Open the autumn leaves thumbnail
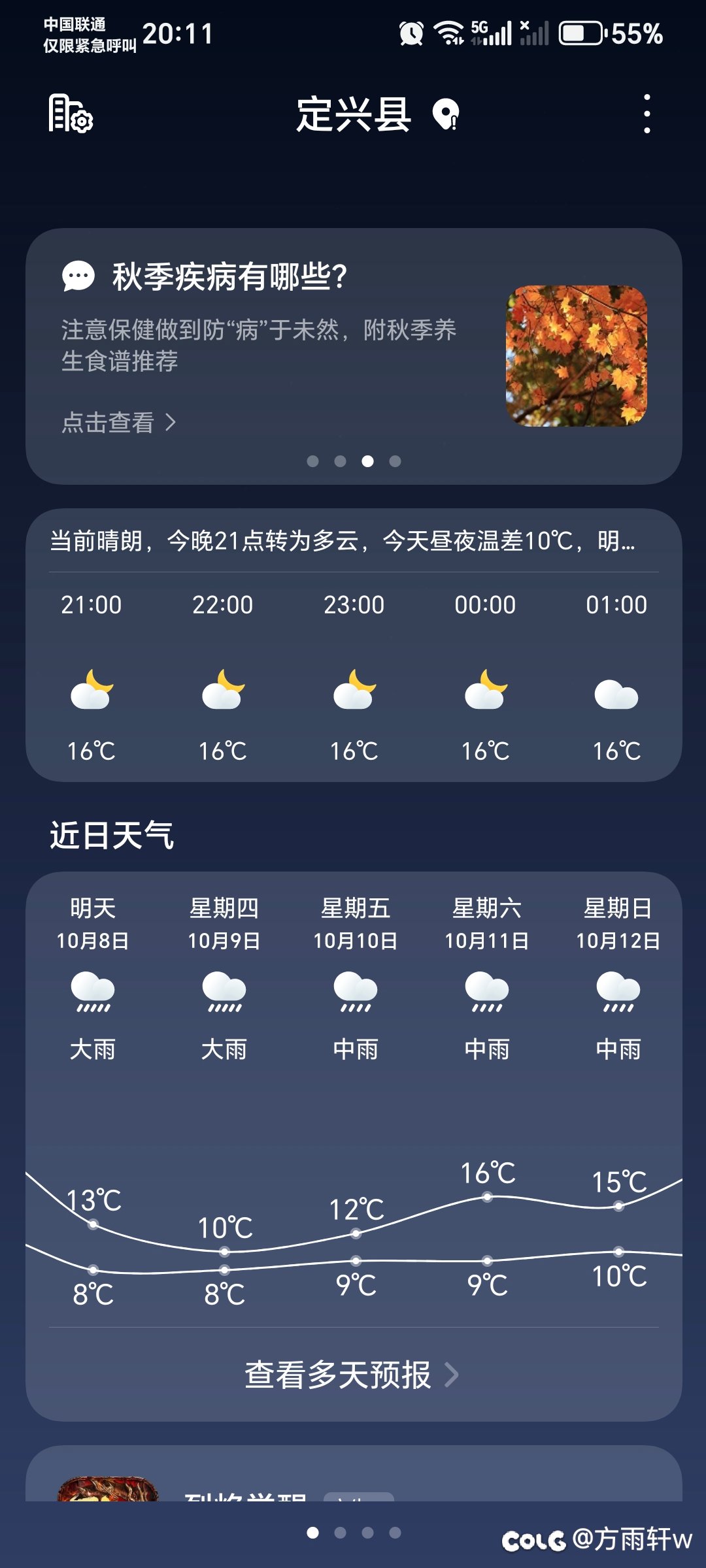706x1568 pixels. point(576,356)
